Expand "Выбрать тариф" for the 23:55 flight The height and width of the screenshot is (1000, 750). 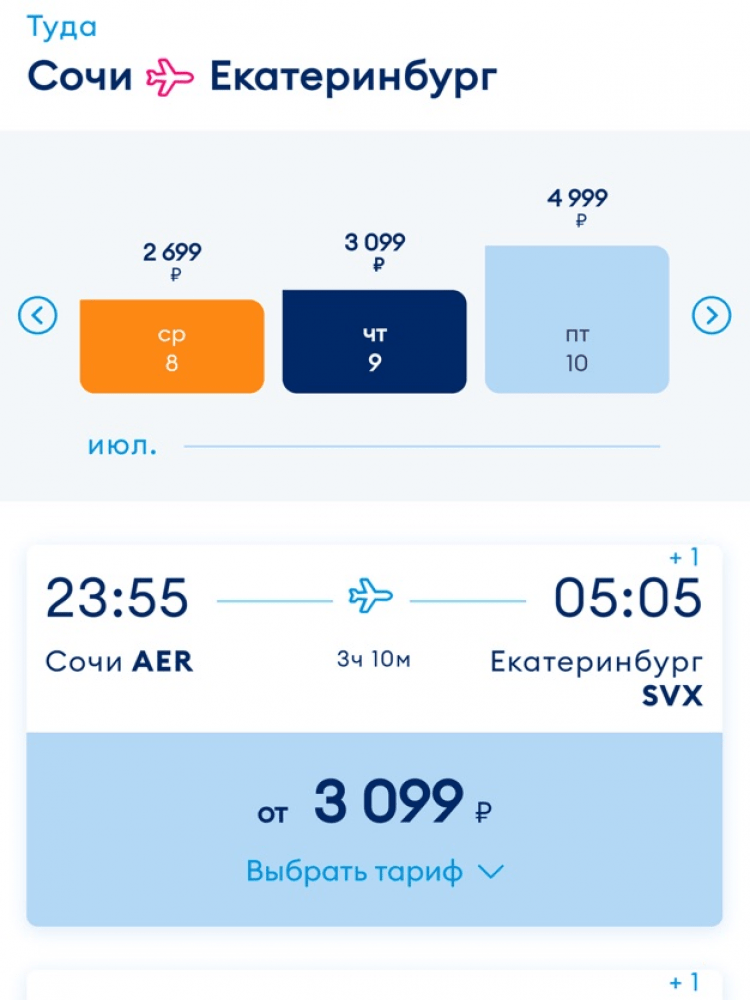[374, 872]
